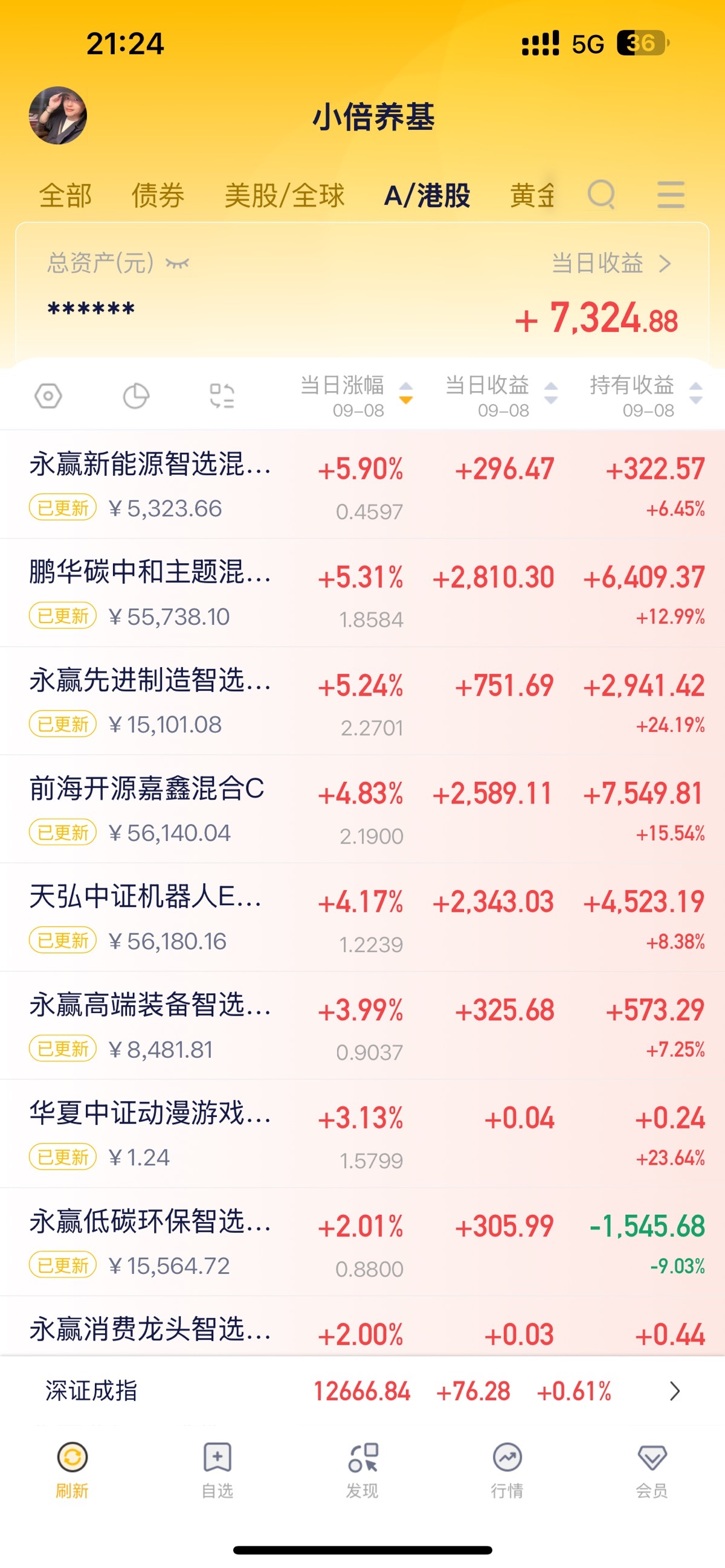
Task: Switch to the 债券 tab
Action: 158,196
